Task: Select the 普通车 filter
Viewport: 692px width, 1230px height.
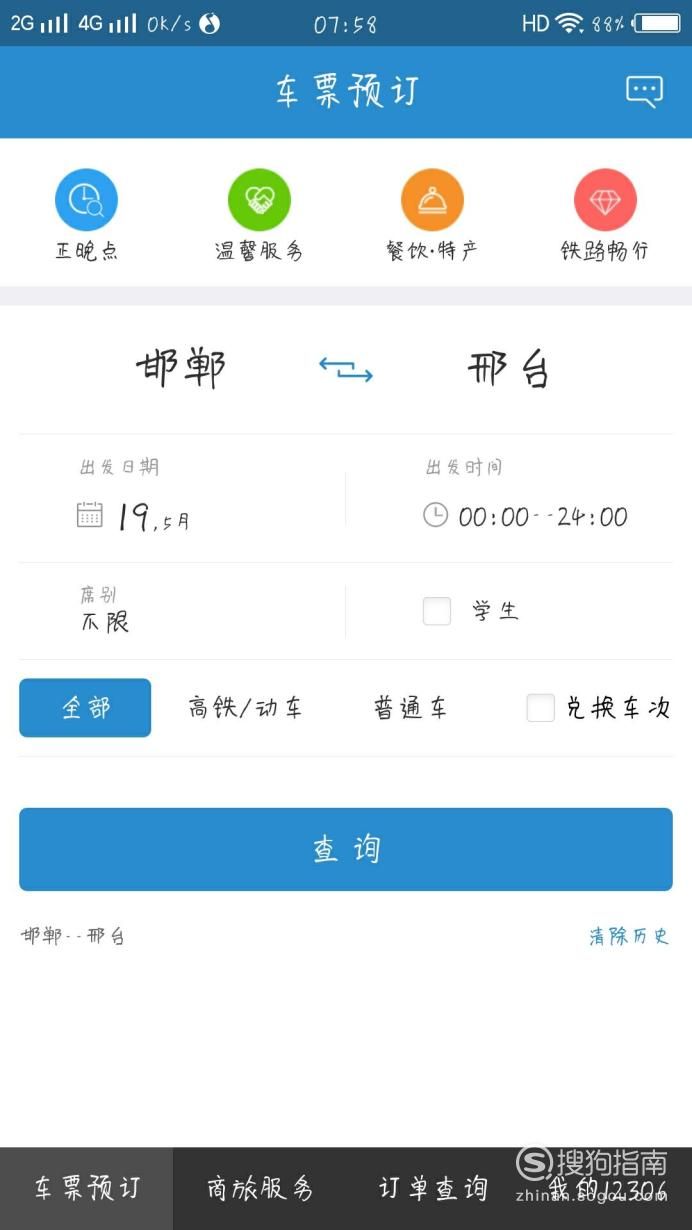Action: [410, 708]
